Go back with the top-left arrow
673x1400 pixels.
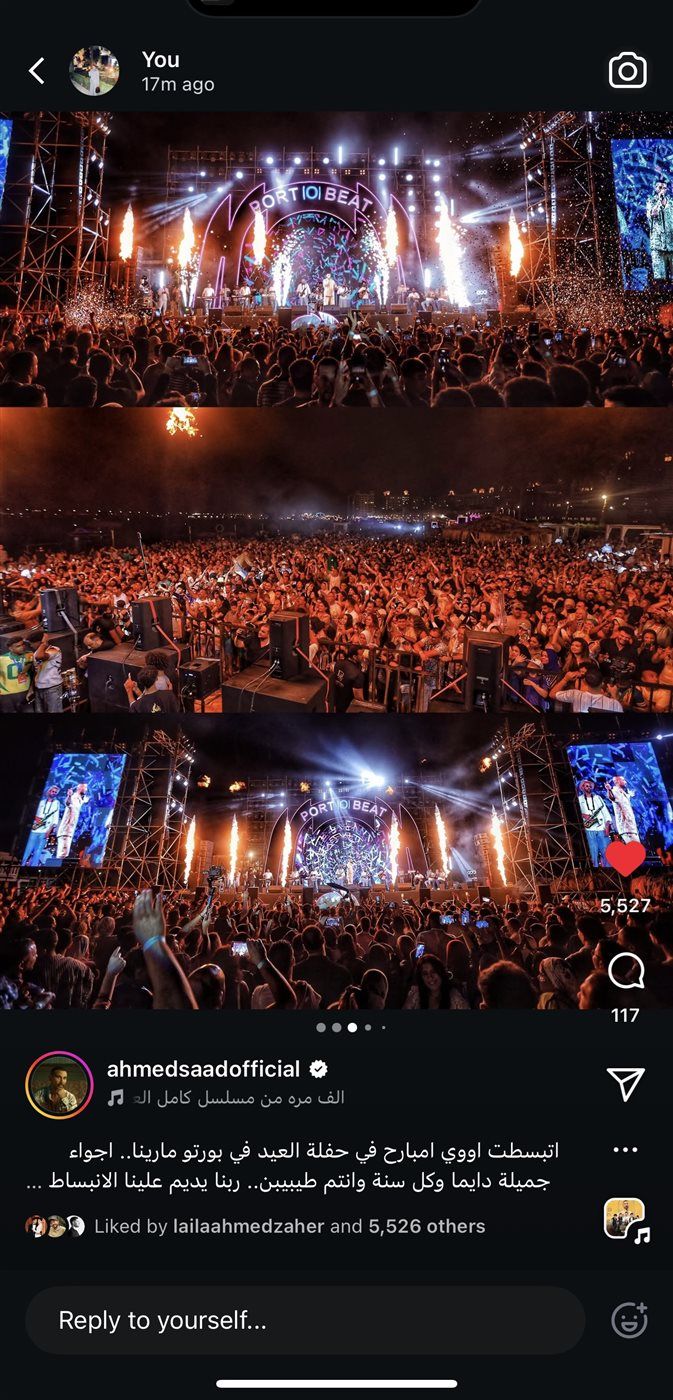tap(37, 71)
